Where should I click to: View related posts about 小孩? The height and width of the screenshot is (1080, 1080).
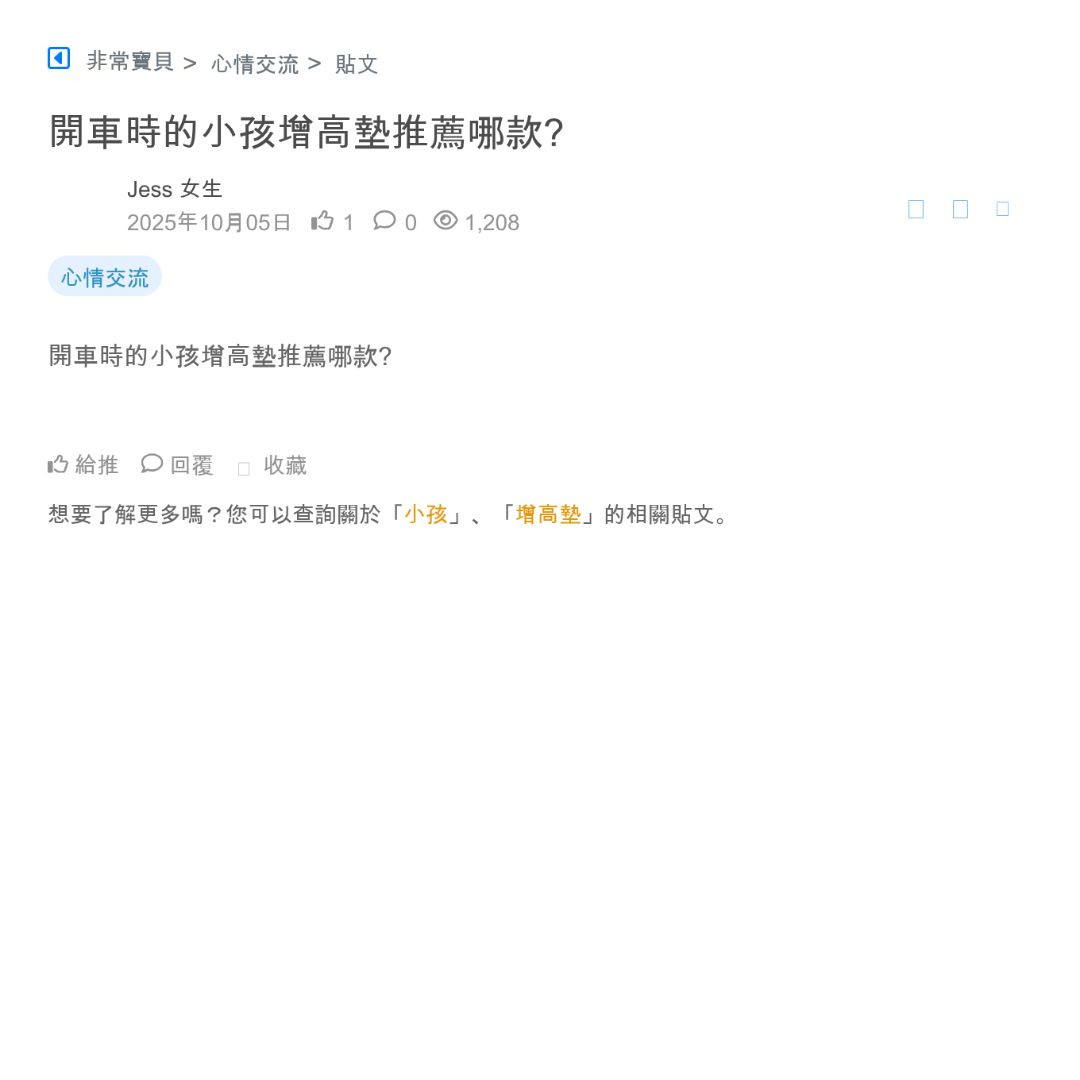[x=426, y=515]
